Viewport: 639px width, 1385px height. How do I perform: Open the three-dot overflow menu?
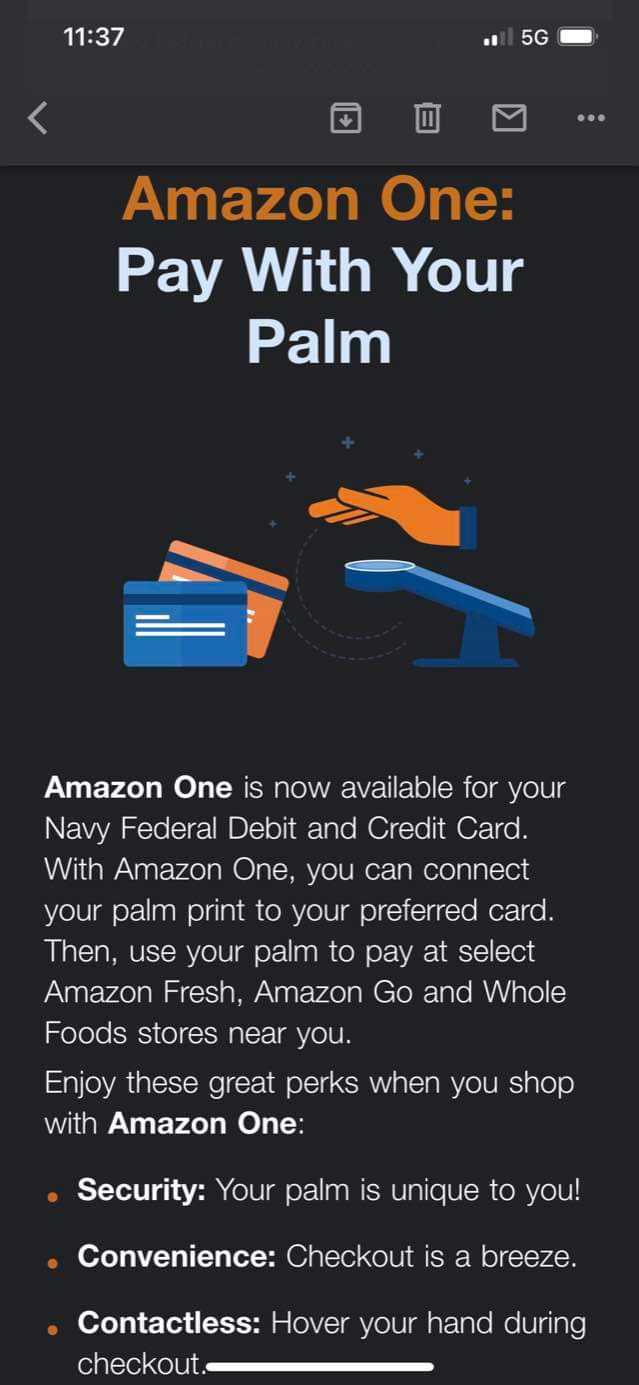pos(591,118)
